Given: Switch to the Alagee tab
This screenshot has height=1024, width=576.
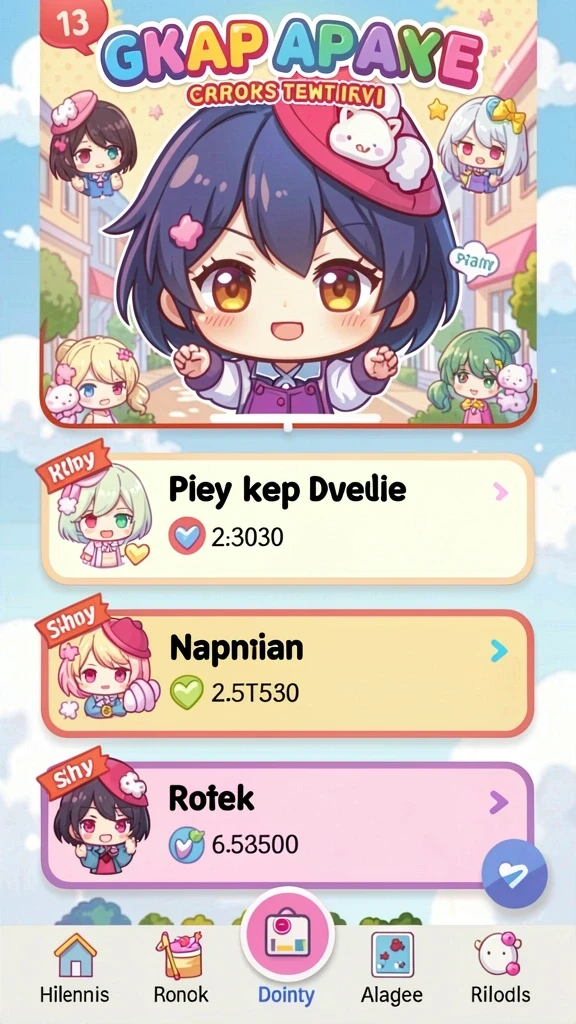Looking at the screenshot, I should point(392,970).
